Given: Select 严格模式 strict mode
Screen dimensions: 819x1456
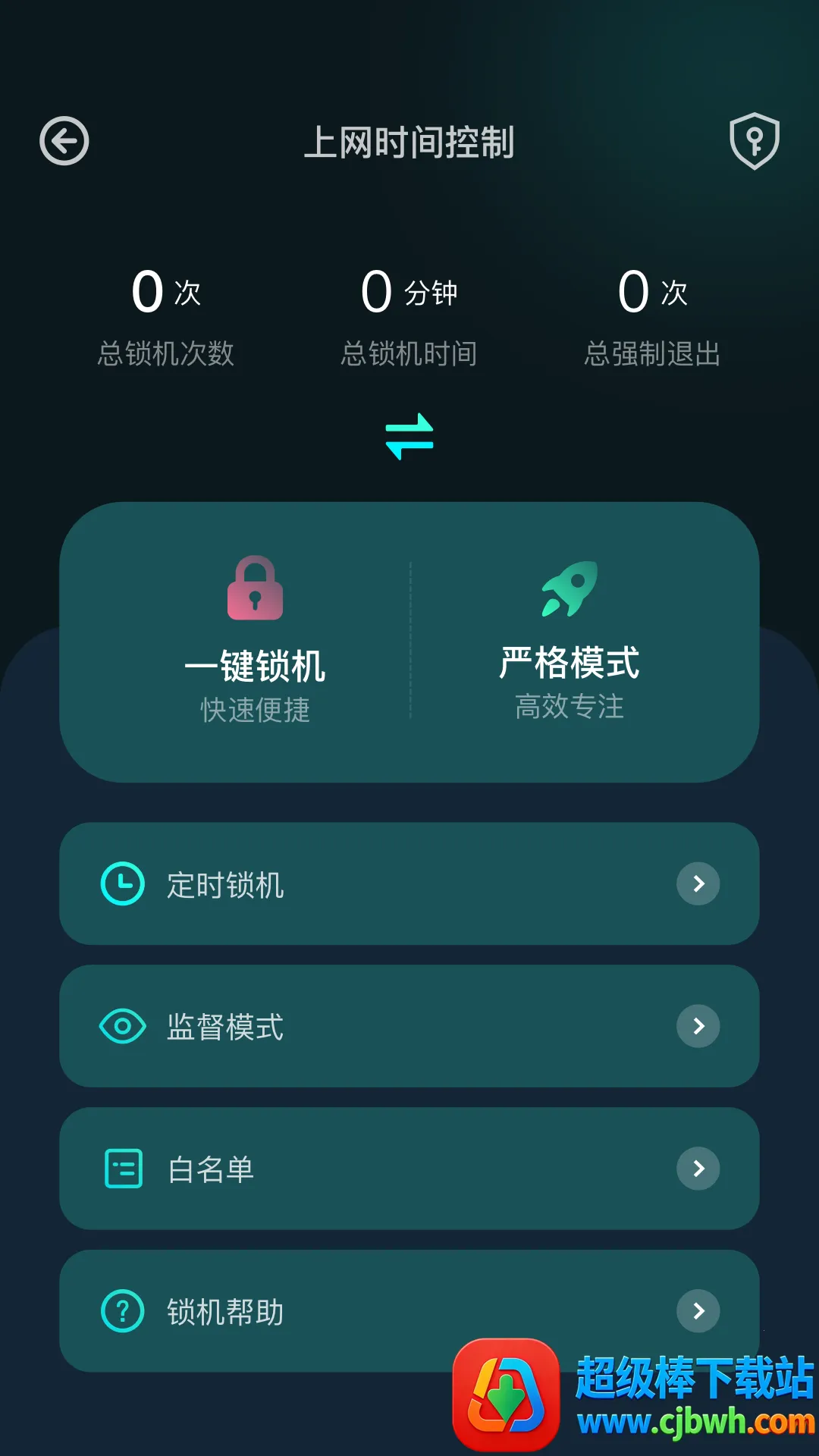Looking at the screenshot, I should pyautogui.click(x=570, y=641).
